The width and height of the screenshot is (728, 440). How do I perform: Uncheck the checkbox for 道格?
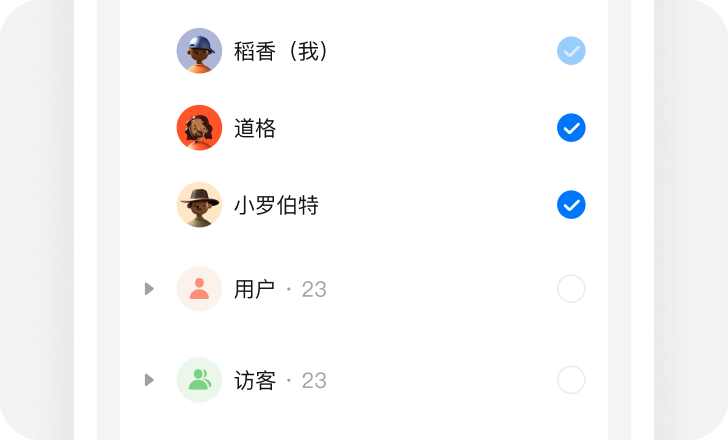pyautogui.click(x=571, y=128)
